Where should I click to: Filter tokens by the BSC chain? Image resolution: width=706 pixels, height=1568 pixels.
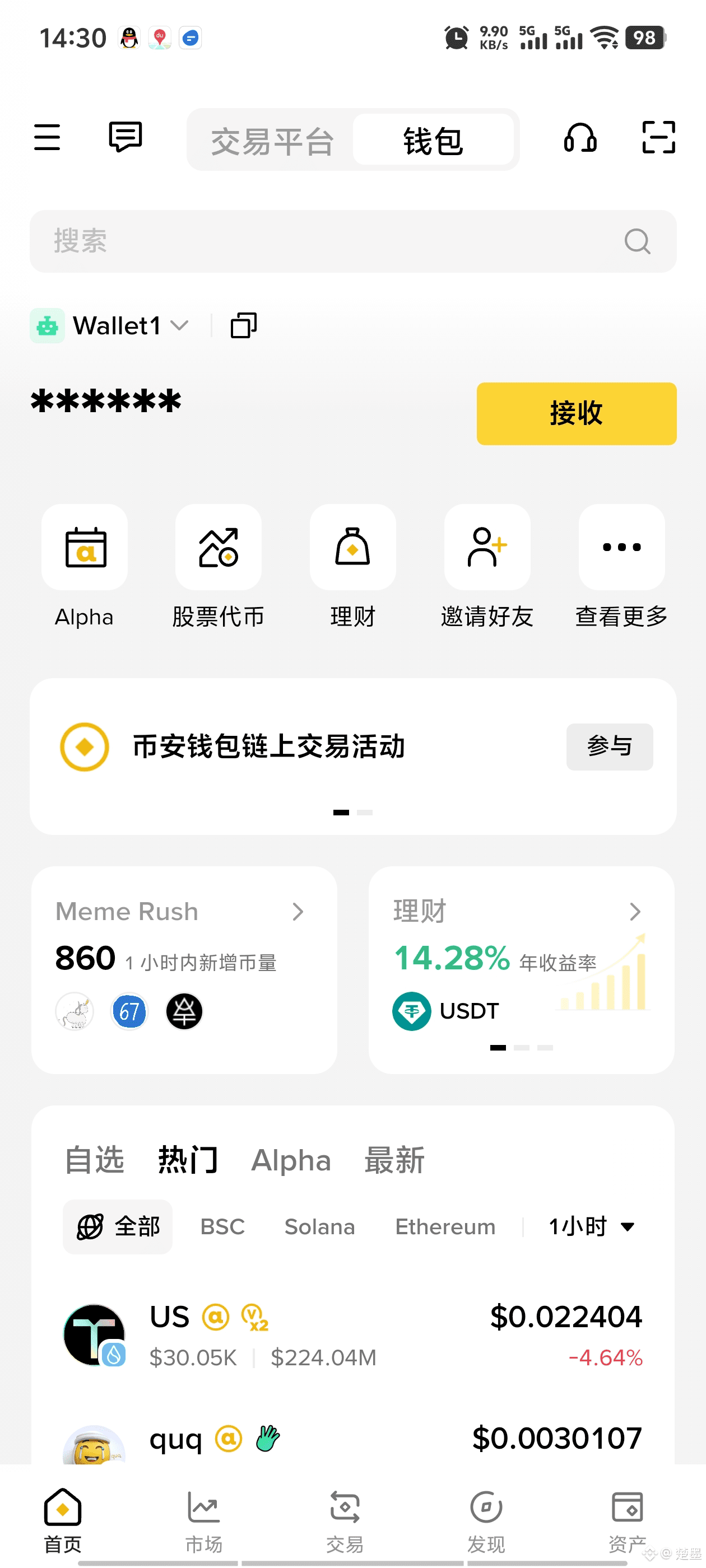click(x=222, y=1226)
